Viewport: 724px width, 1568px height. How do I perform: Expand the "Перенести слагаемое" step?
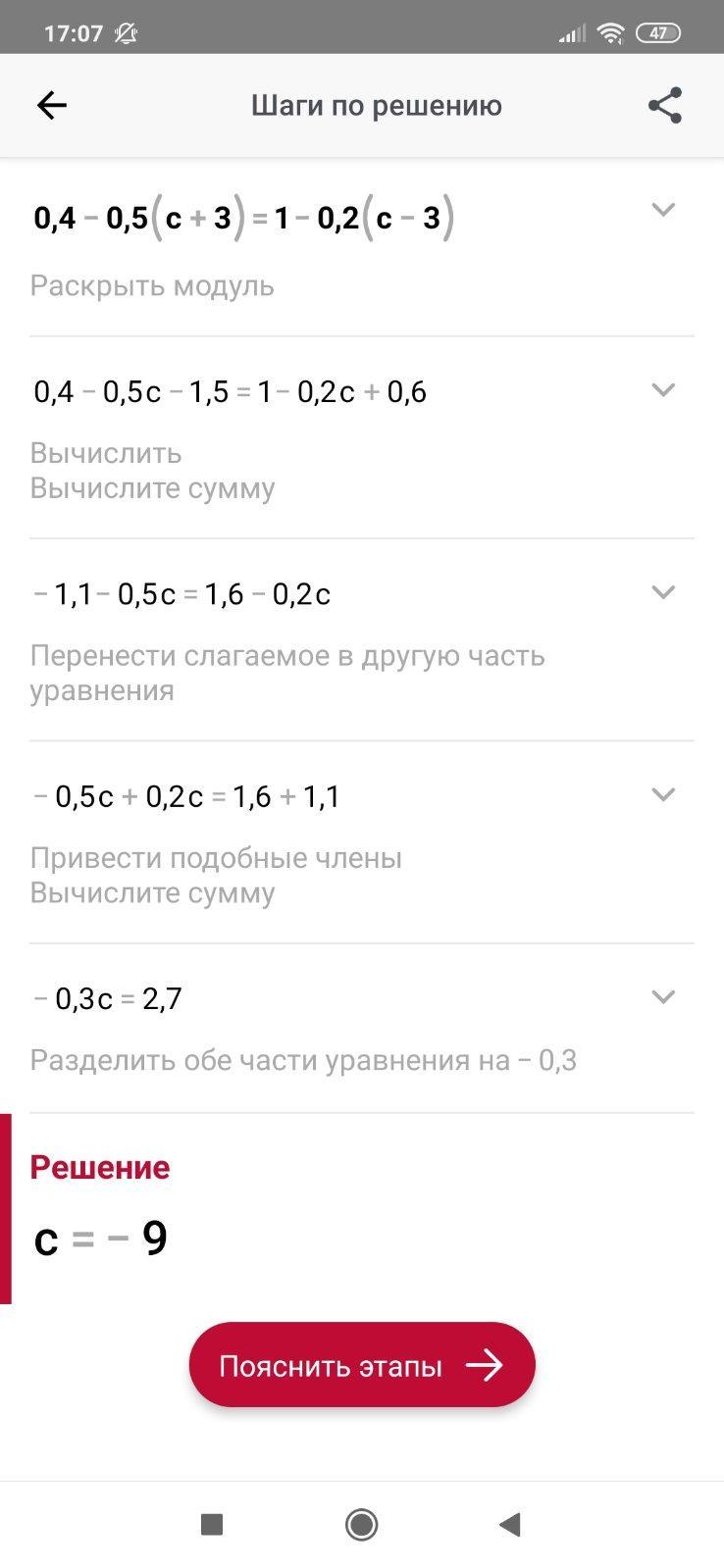coord(663,592)
